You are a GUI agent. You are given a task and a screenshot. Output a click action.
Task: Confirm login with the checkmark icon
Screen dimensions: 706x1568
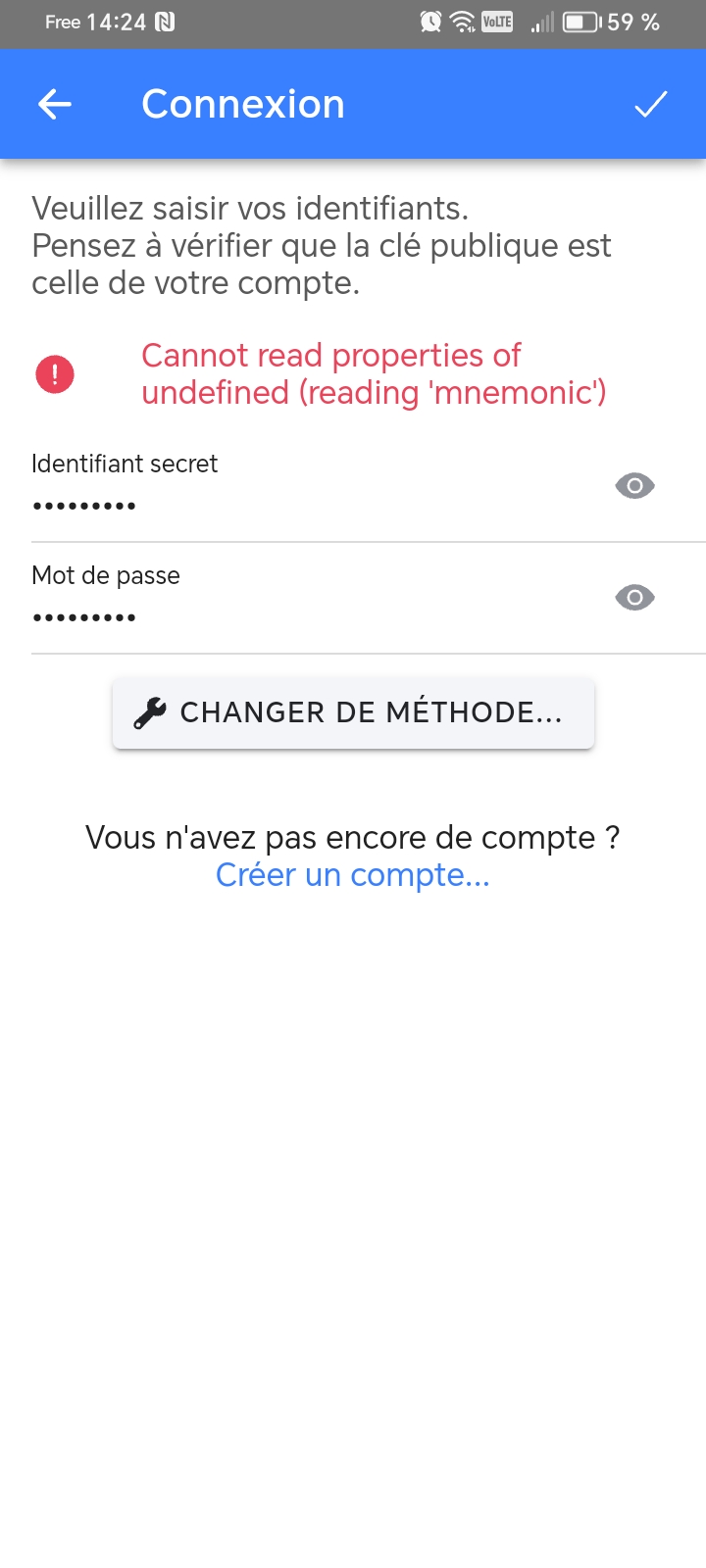pos(650,104)
